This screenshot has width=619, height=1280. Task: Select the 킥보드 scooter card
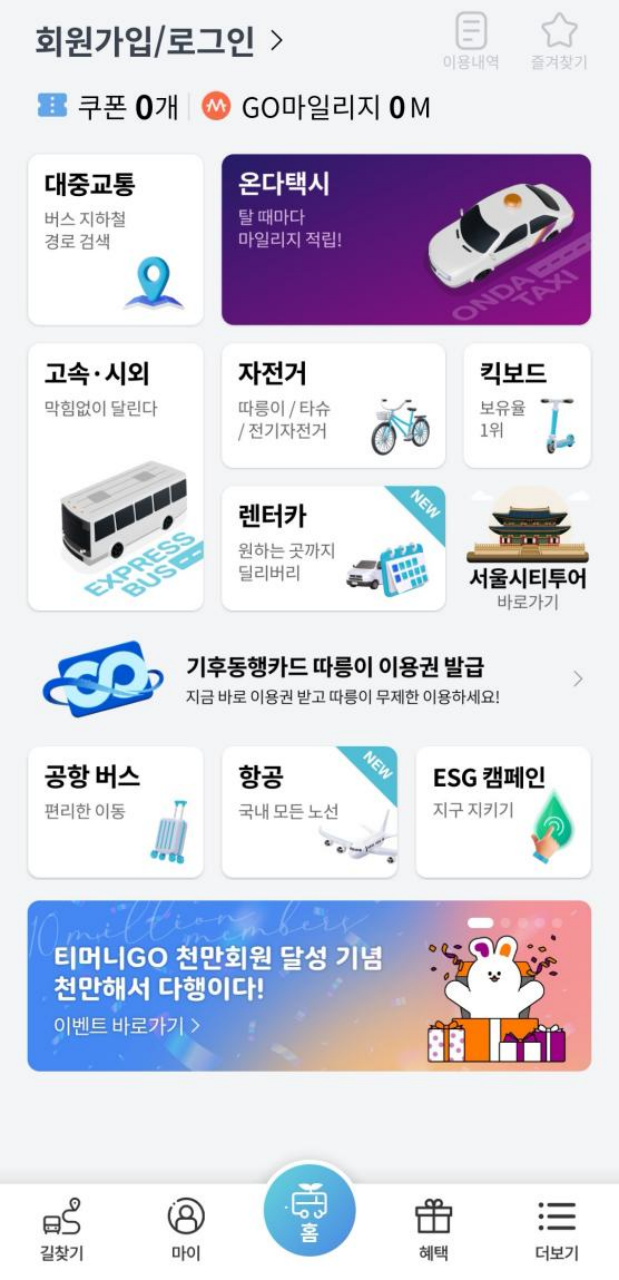526,406
